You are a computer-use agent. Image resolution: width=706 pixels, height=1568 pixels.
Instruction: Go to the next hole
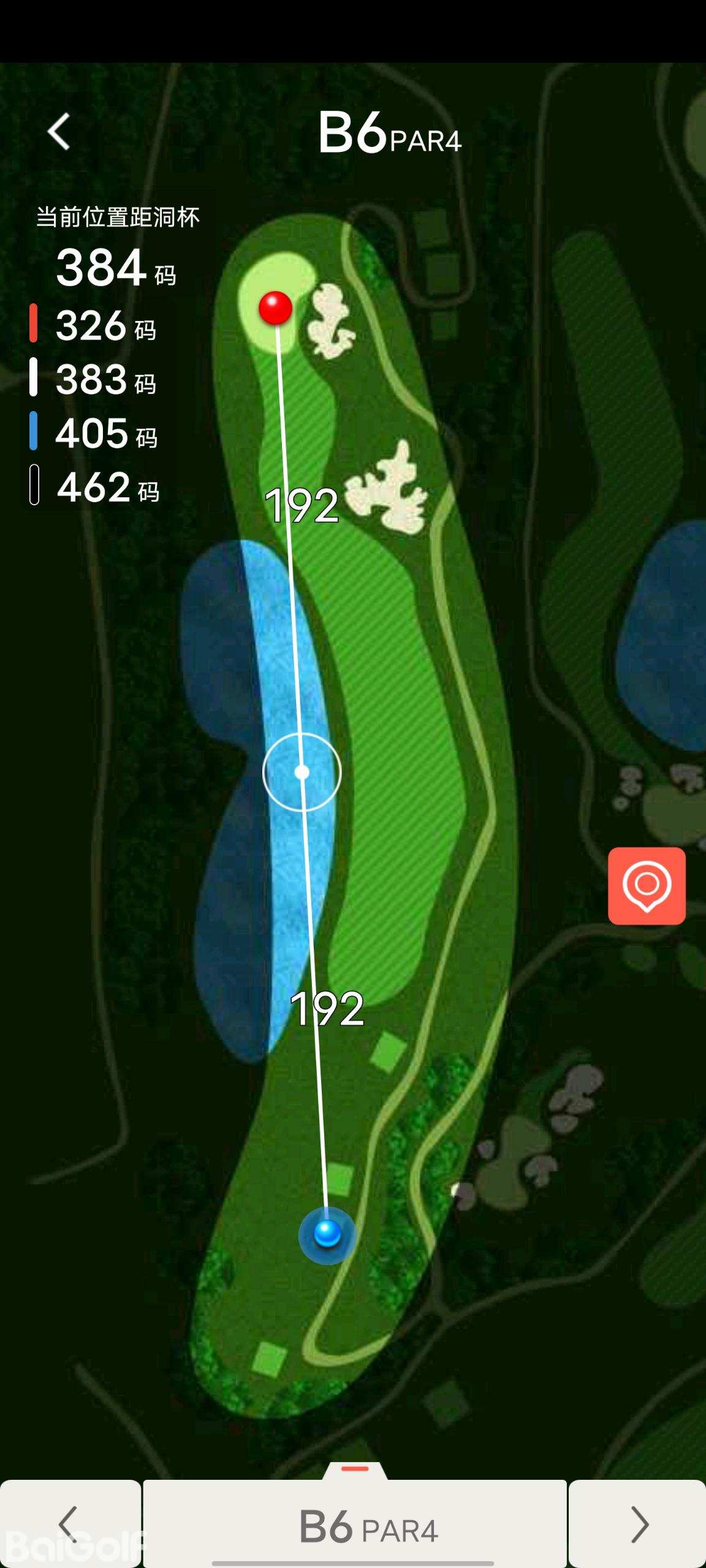point(638,1525)
